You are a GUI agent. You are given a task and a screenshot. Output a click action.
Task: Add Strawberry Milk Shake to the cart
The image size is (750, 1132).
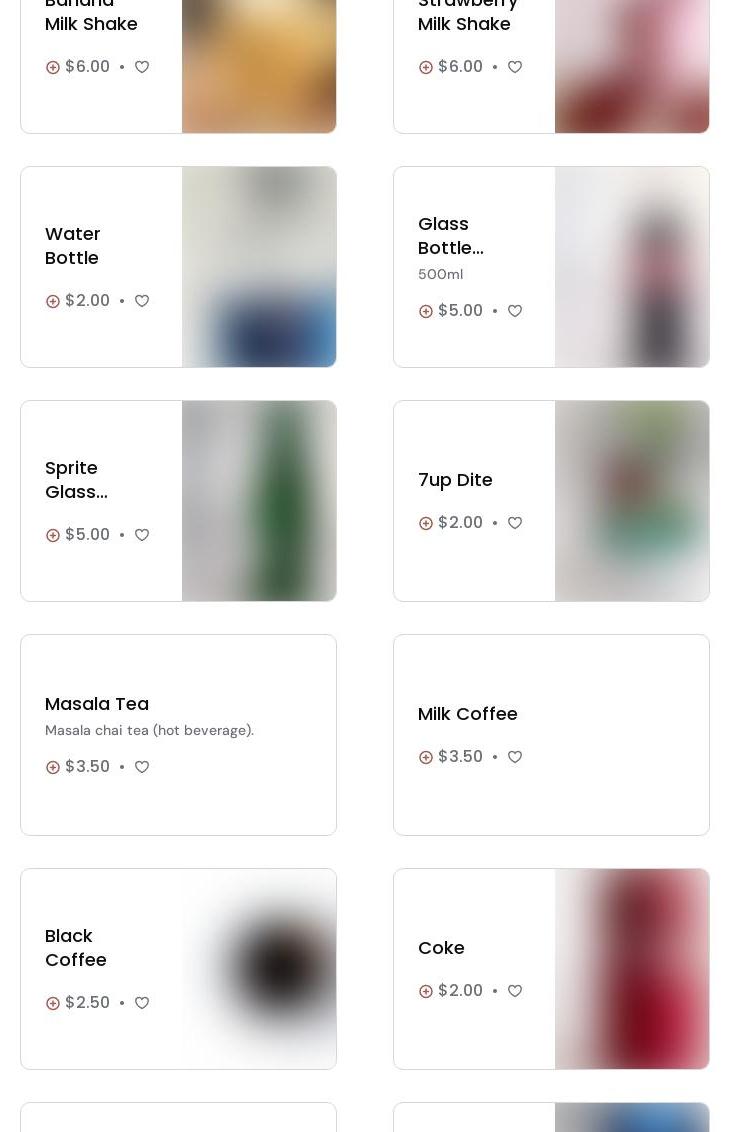point(426,67)
